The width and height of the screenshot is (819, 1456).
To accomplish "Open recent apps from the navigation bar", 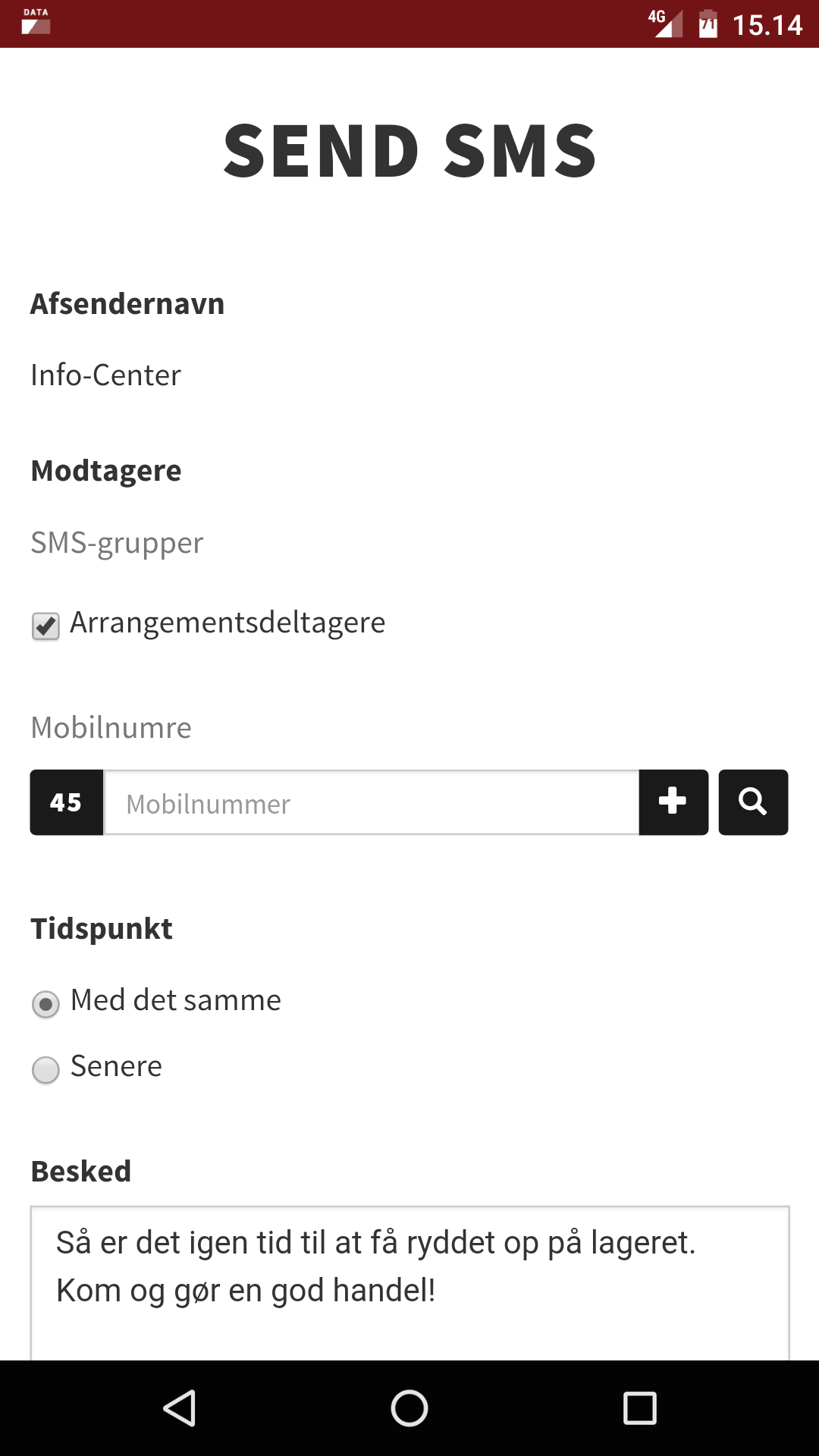I will 639,1408.
